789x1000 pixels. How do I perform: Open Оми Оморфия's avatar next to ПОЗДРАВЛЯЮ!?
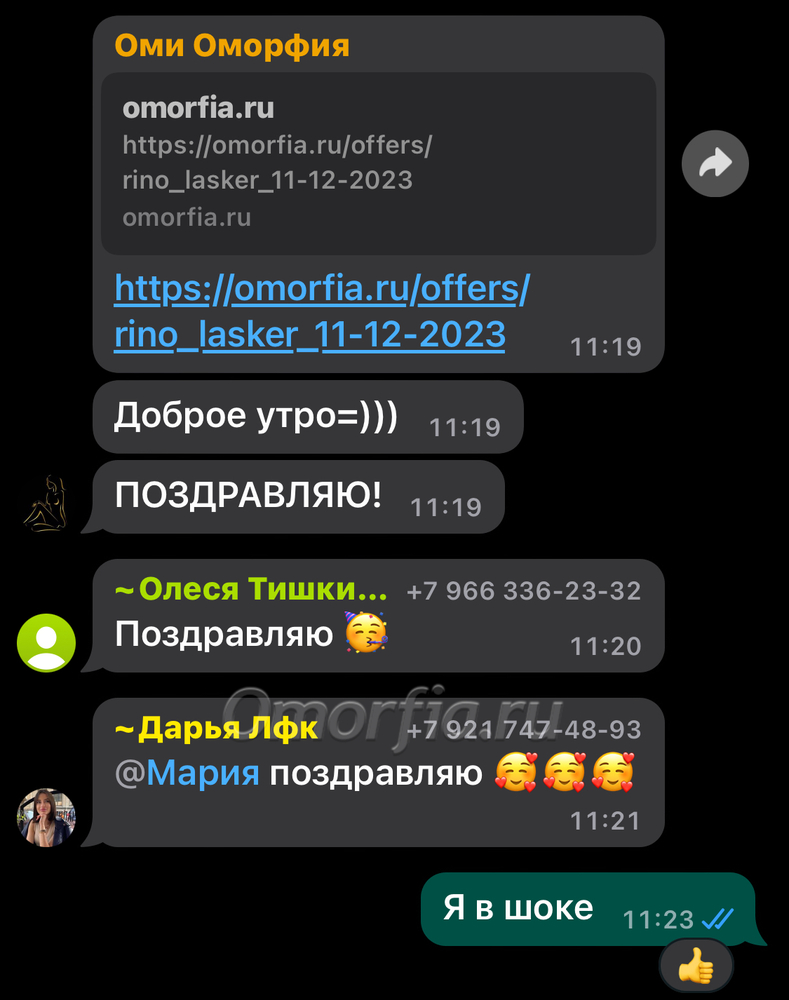point(46,503)
